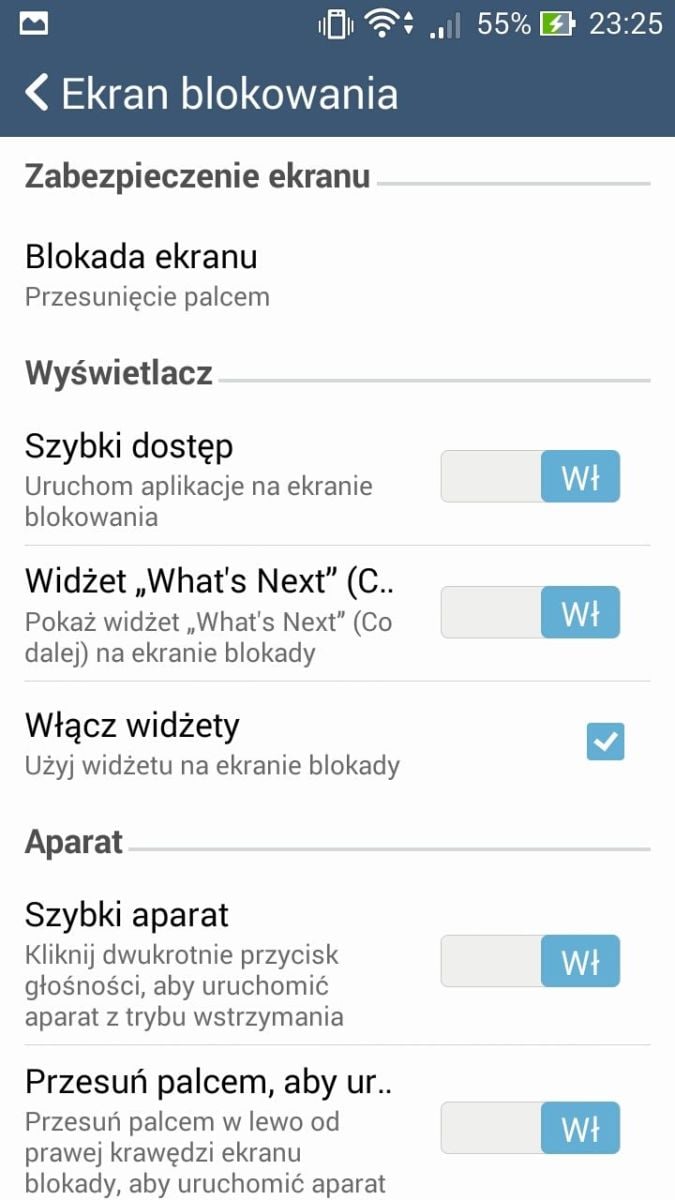Toggle the Przesuń palcem camera launch switch
Screen dimensions: 675x1200
530,1129
